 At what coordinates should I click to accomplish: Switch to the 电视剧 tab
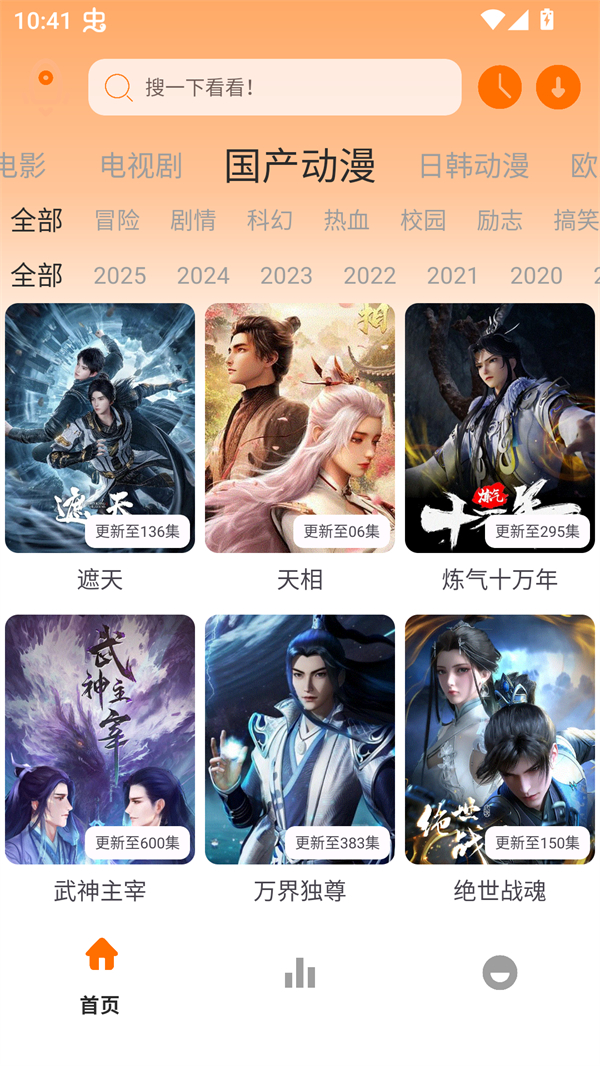tap(141, 166)
